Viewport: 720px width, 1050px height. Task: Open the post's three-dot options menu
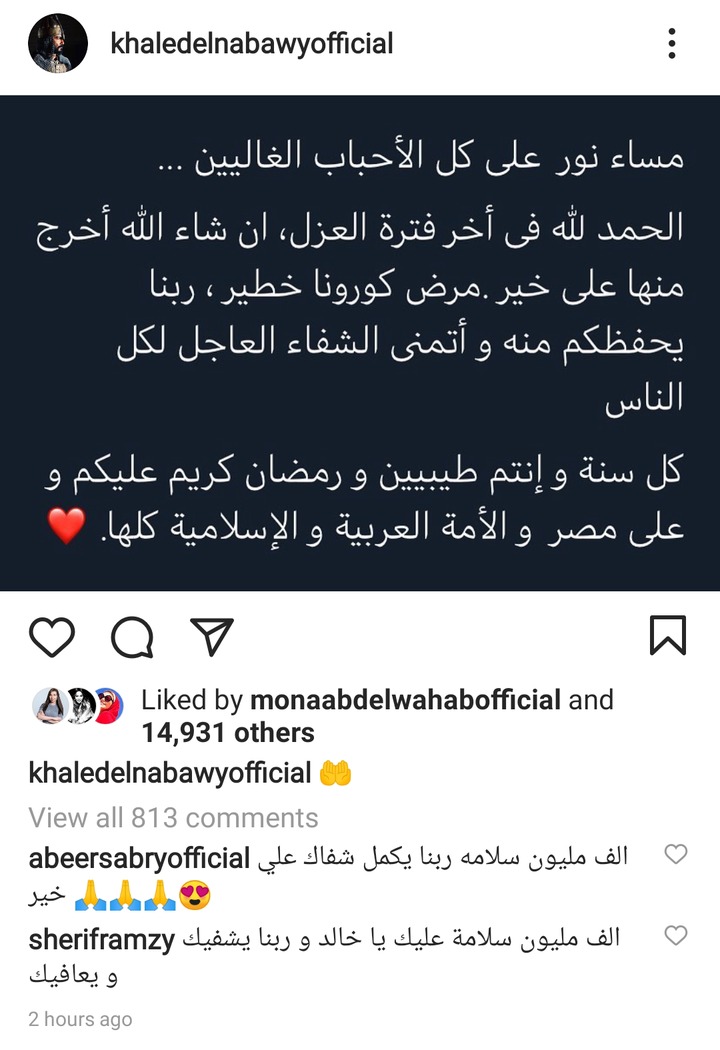coord(672,44)
